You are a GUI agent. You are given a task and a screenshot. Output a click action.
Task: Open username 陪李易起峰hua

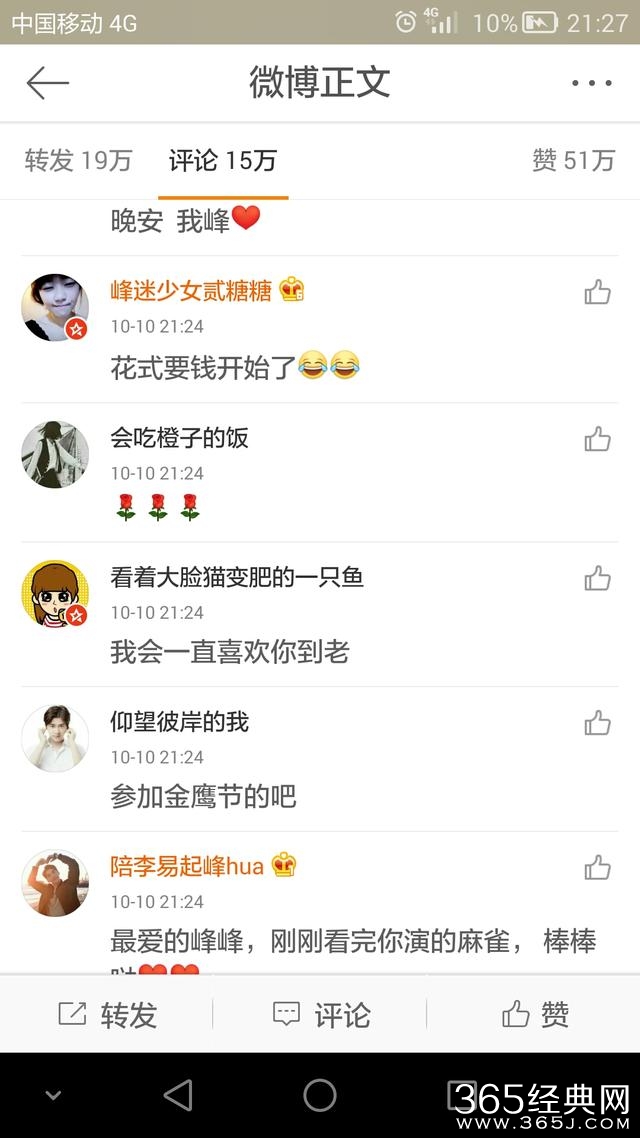(x=187, y=866)
